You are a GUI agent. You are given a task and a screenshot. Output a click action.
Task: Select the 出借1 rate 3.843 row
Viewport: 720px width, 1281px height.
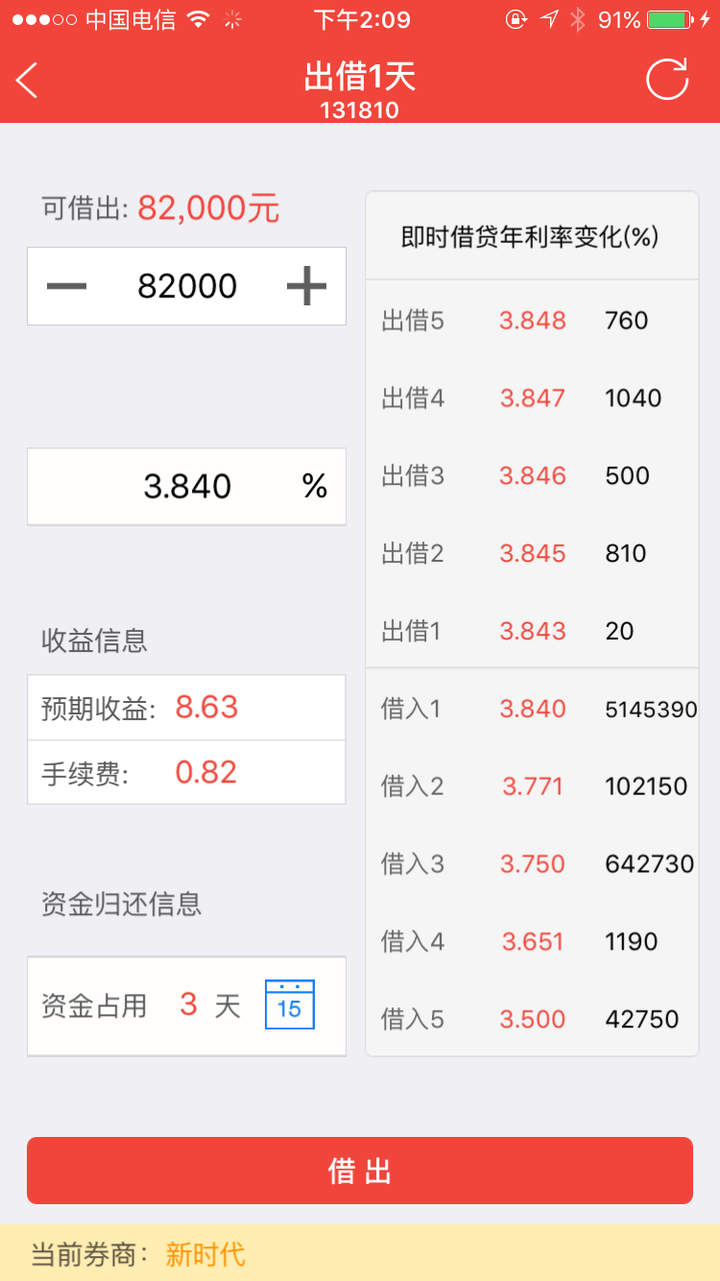coord(532,631)
